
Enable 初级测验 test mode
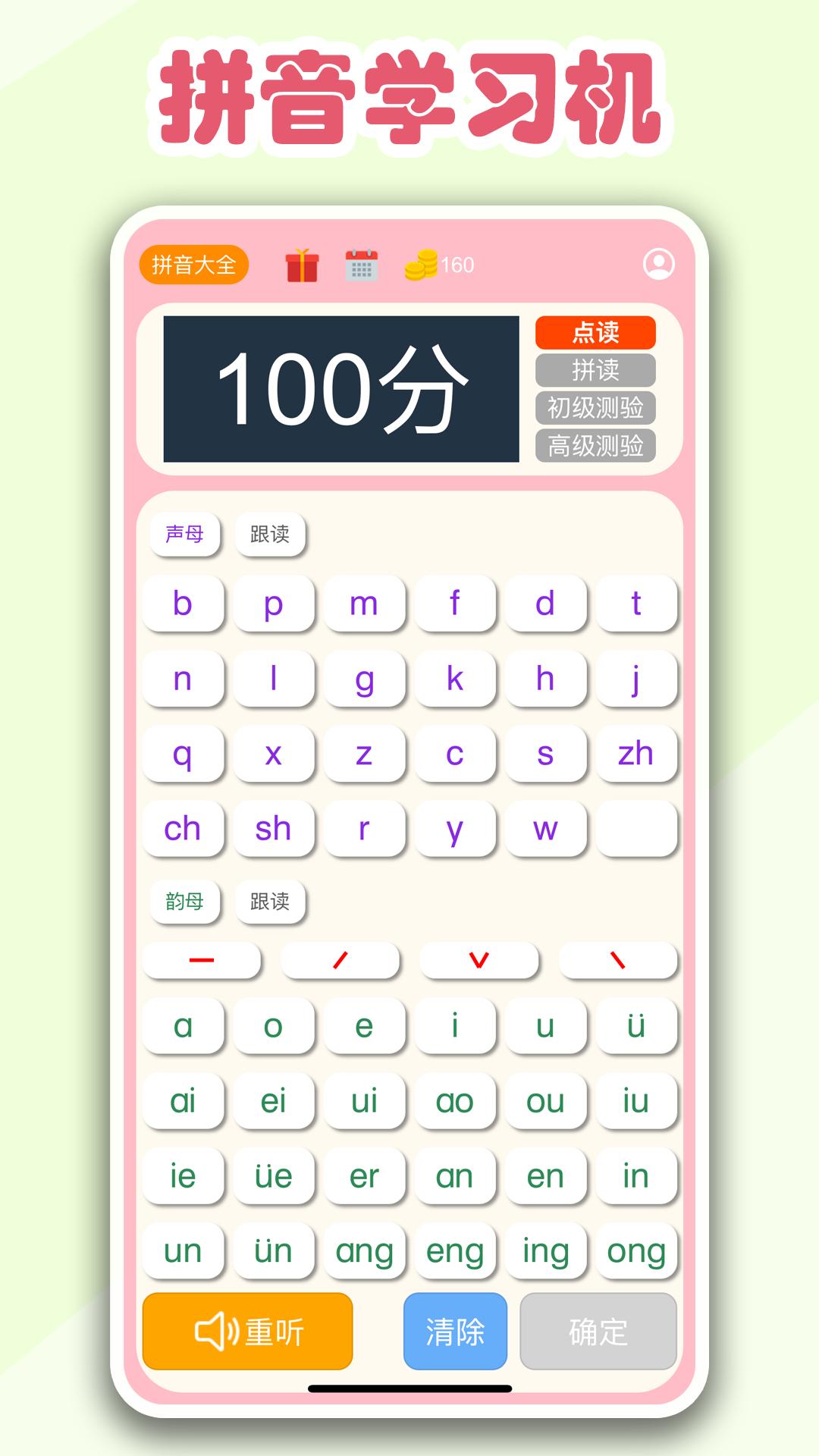coord(596,407)
